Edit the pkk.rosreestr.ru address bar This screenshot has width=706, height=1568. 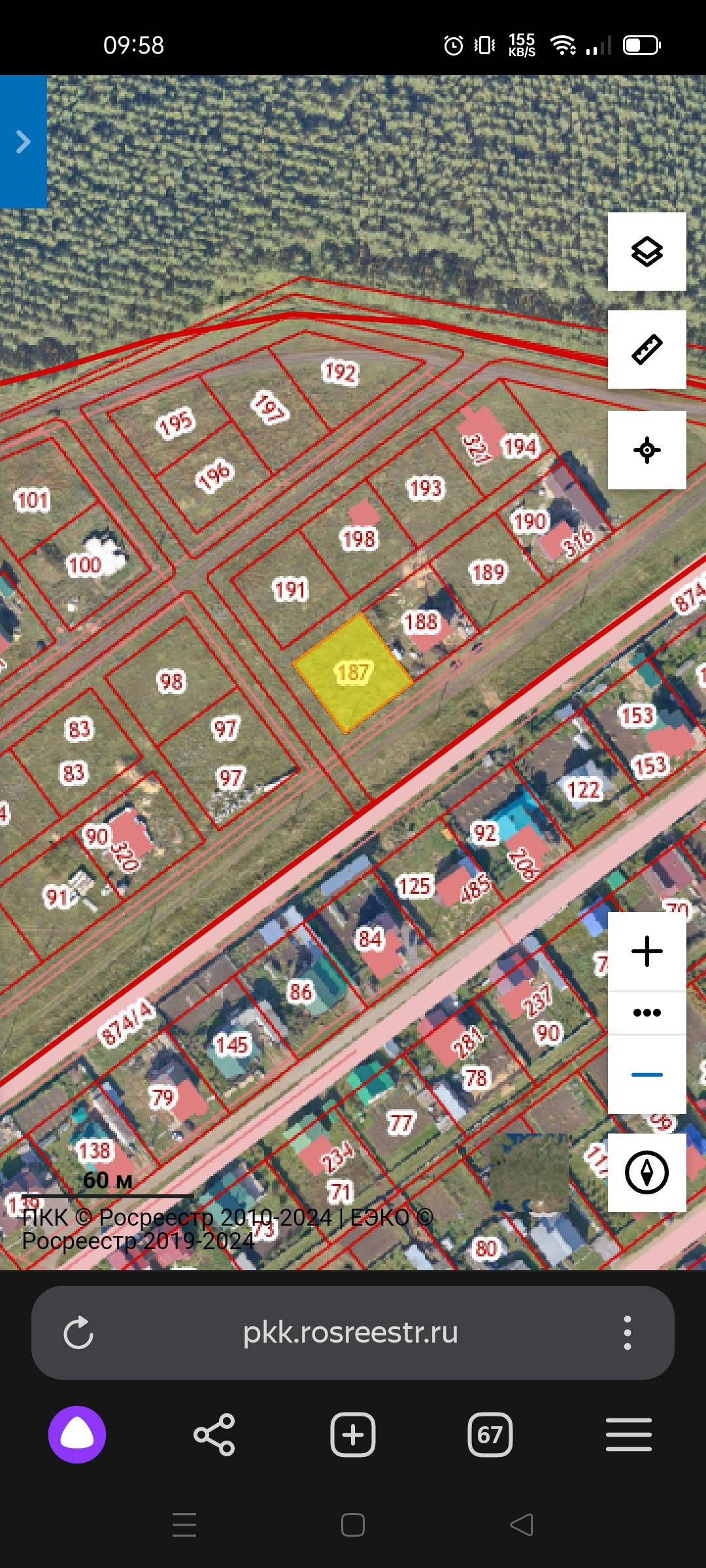pos(350,1333)
